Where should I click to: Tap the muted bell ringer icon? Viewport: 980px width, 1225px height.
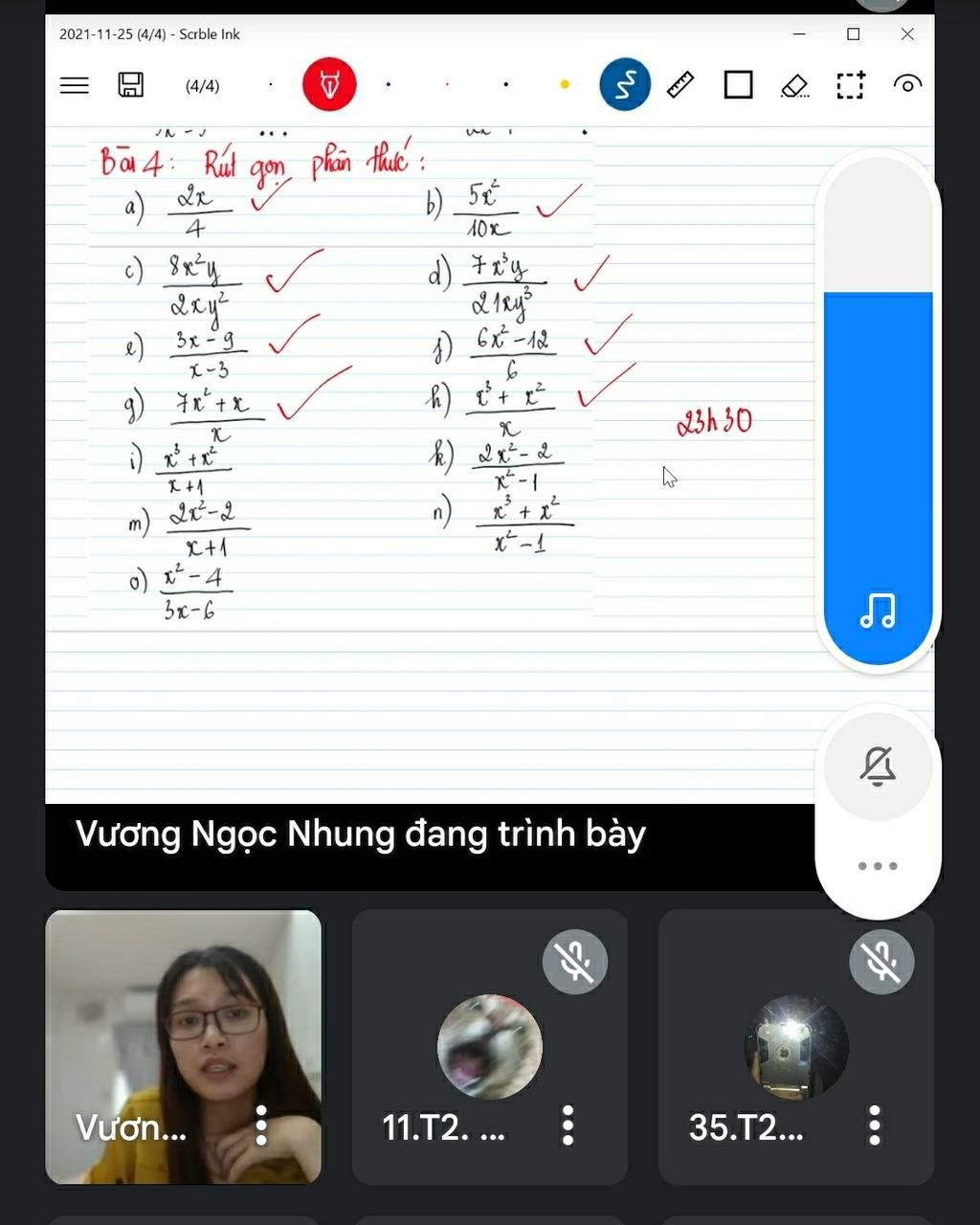click(878, 767)
